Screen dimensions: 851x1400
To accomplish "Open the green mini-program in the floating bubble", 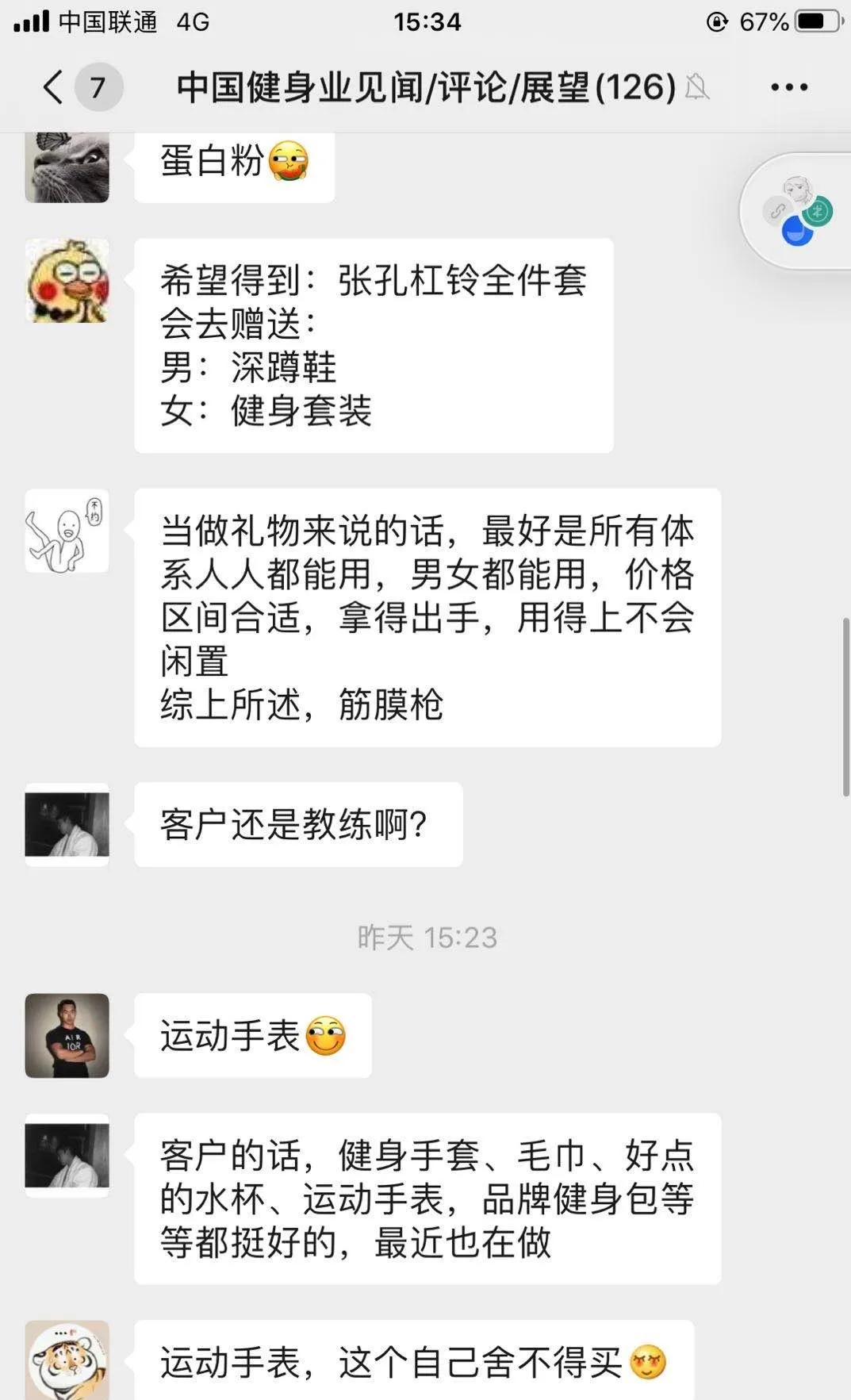I will pos(818,211).
